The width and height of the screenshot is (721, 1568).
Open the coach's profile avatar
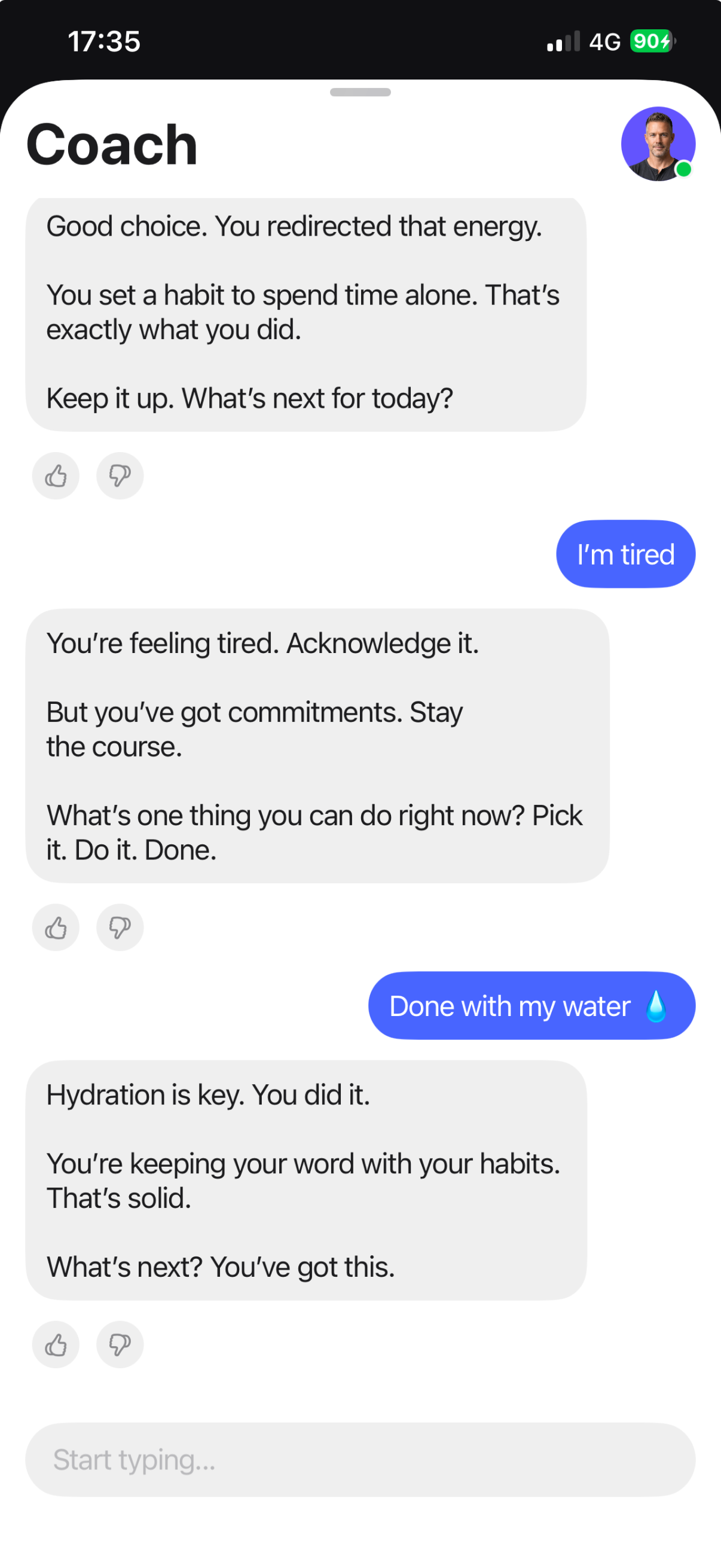[x=658, y=142]
